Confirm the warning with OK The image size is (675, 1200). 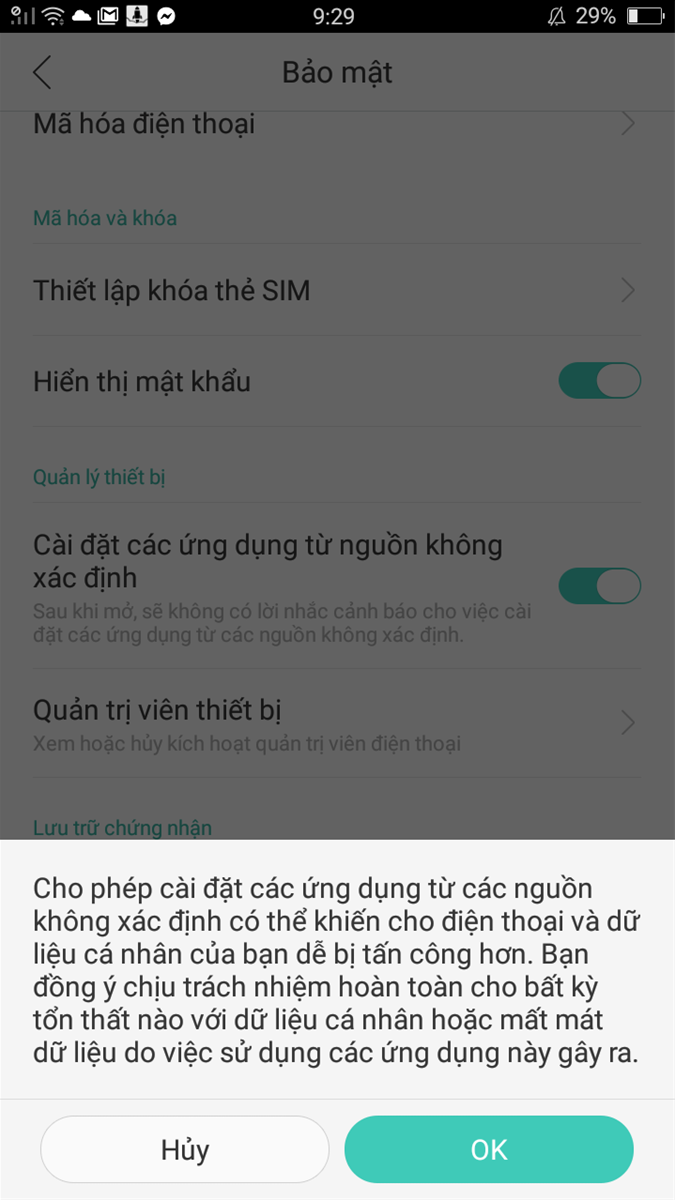(x=489, y=1150)
